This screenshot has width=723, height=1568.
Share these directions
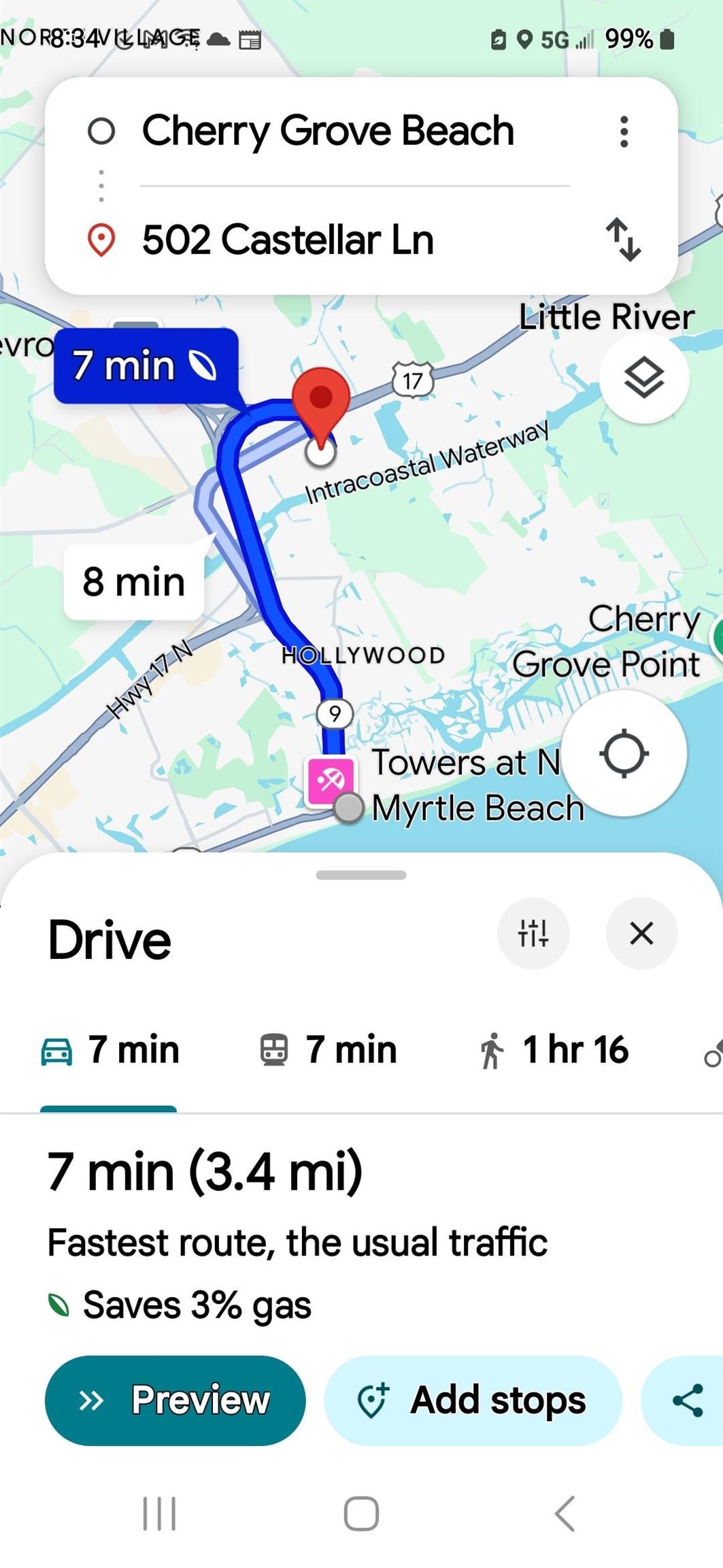coord(687,1400)
